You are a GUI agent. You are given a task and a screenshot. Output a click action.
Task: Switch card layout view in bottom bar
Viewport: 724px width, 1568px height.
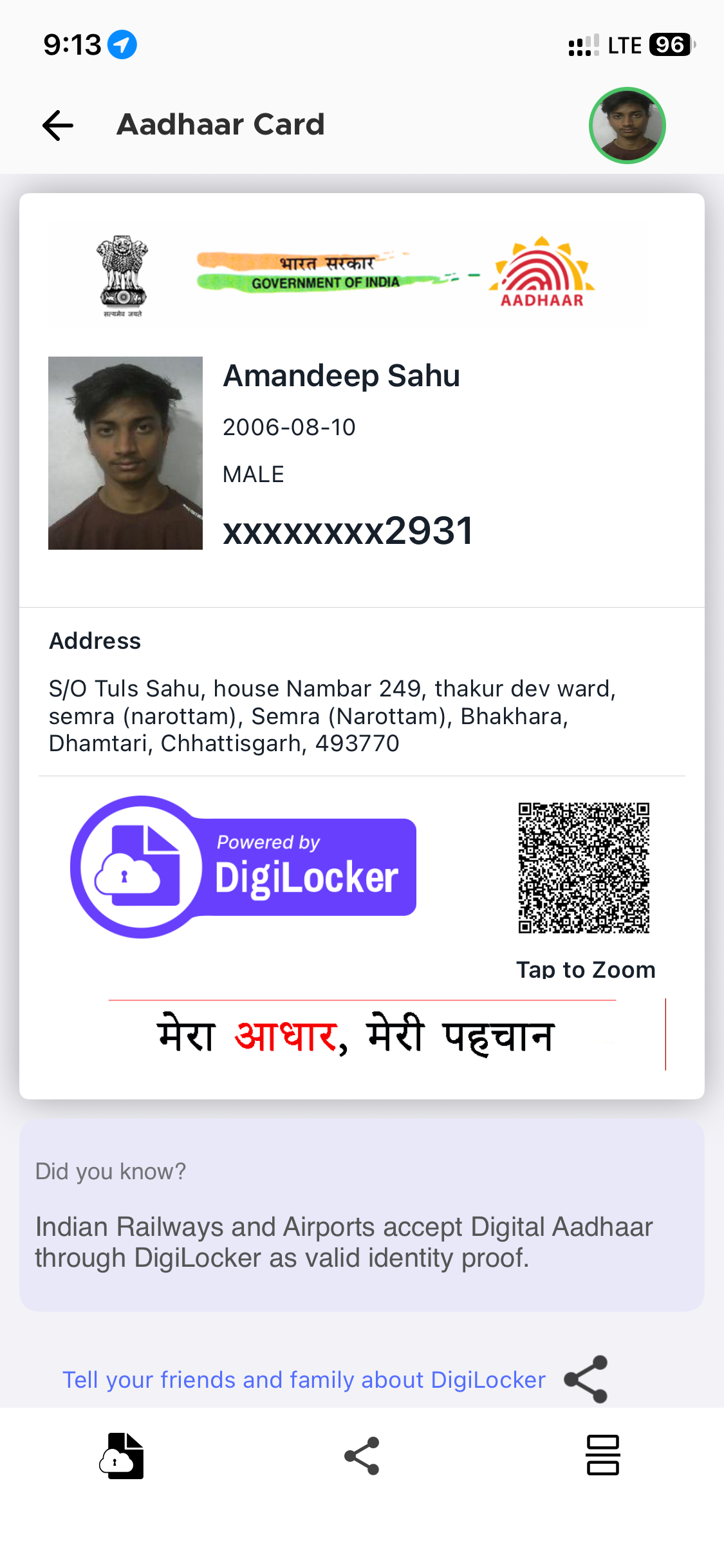pos(602,1455)
